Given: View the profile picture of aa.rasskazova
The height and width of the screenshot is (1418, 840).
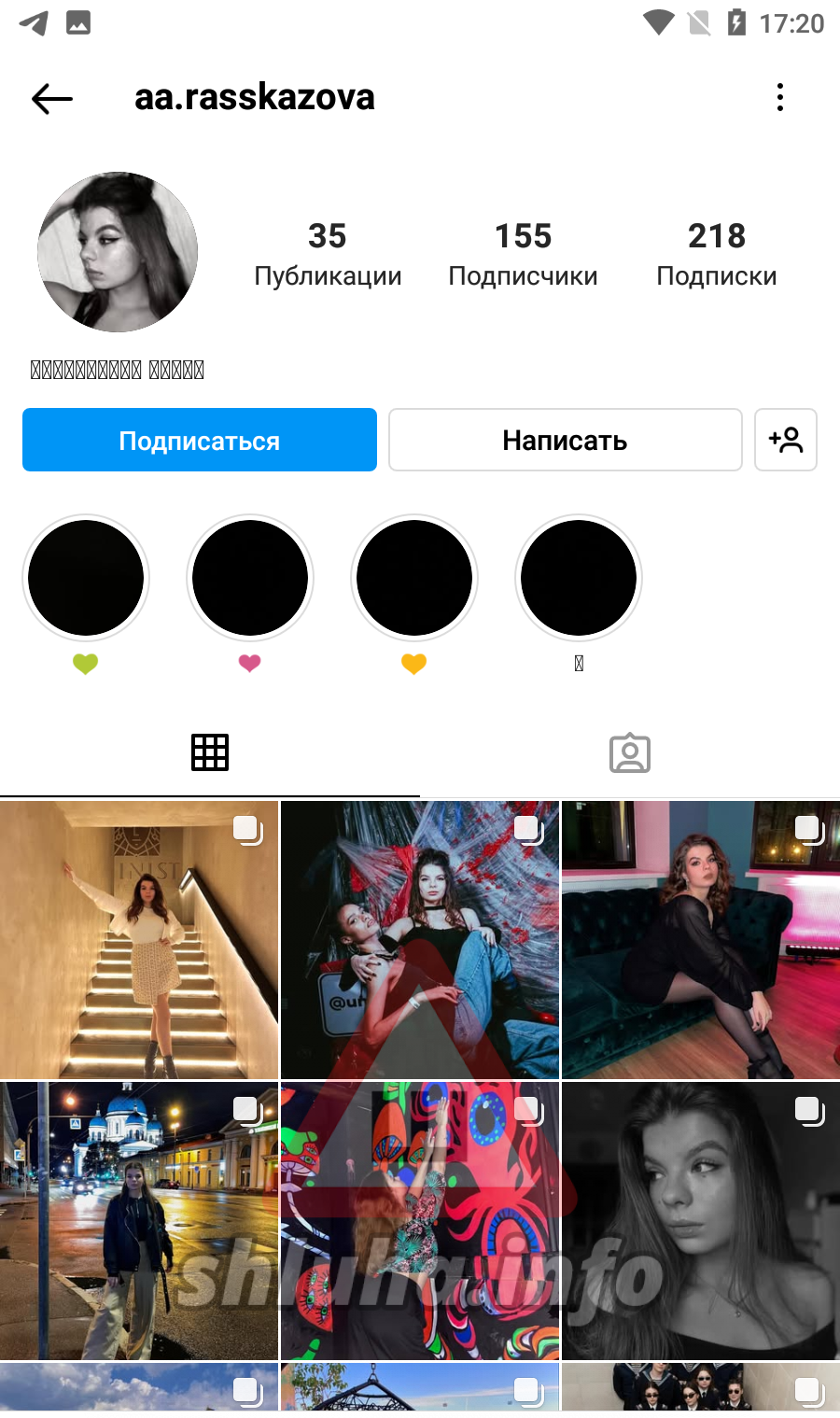Looking at the screenshot, I should point(118,252).
